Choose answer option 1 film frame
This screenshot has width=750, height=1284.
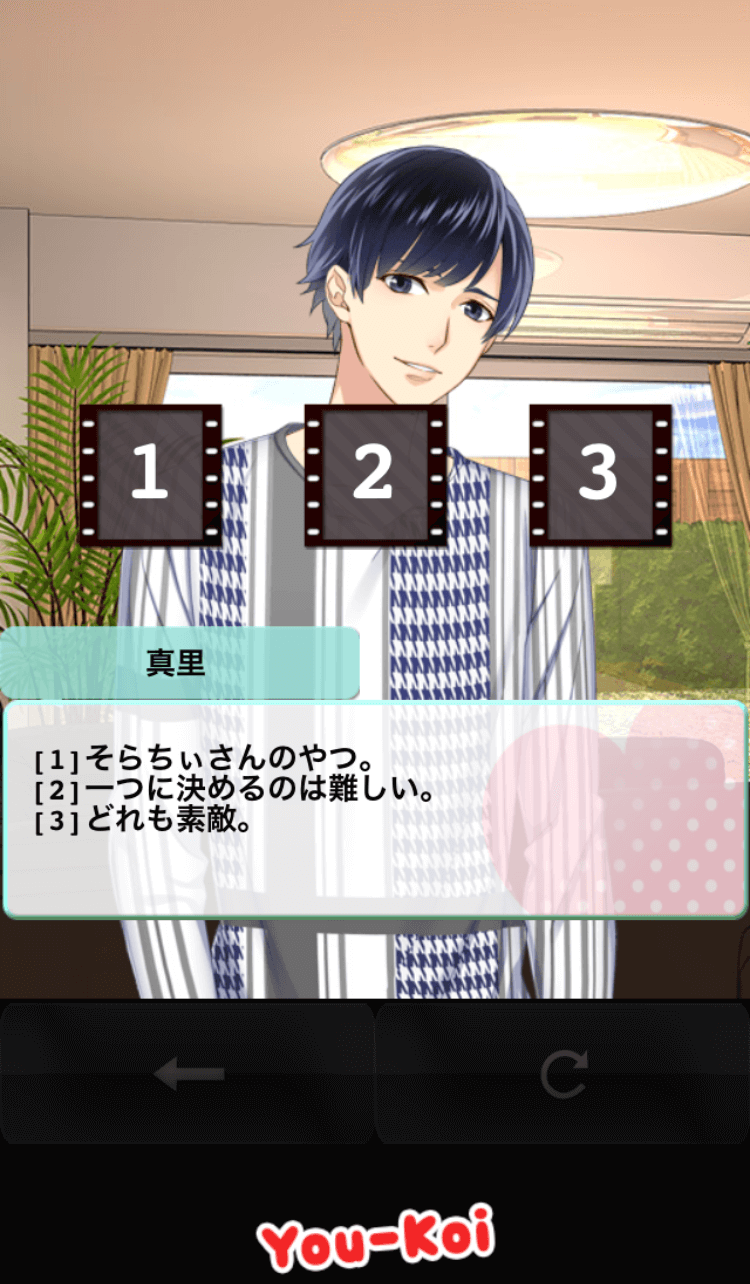(150, 474)
